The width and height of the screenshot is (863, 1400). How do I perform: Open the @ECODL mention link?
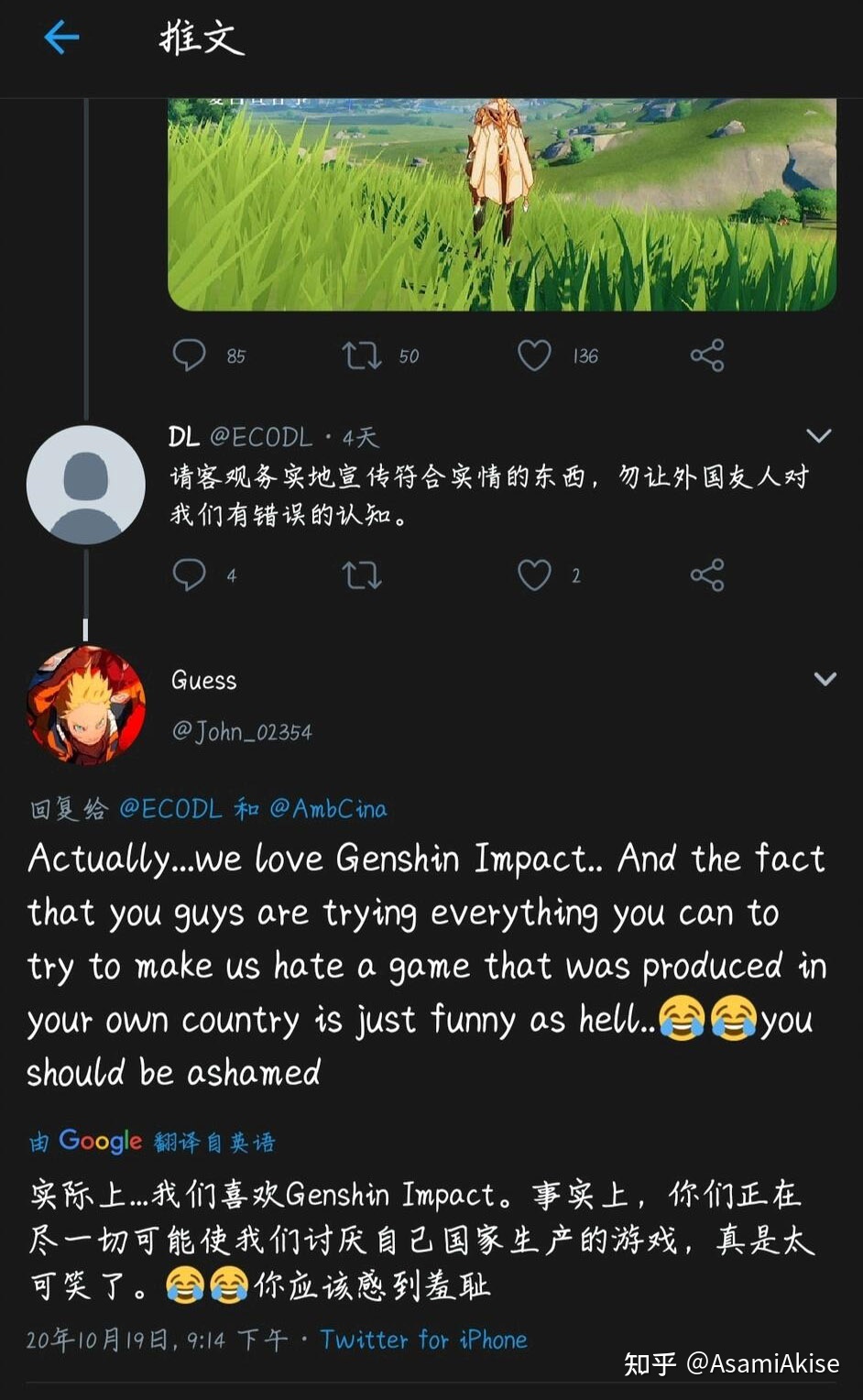pos(170,808)
